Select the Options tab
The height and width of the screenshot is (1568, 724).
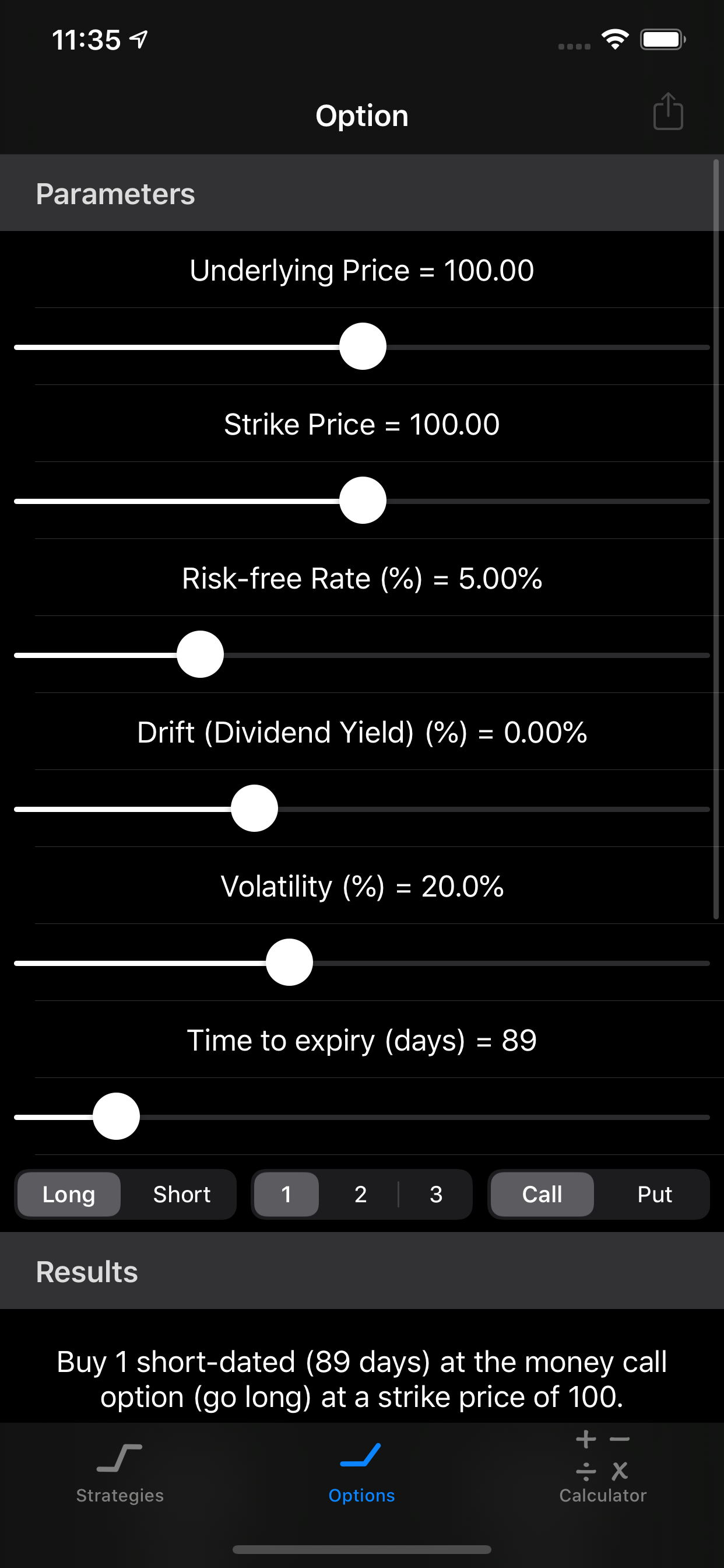click(361, 1473)
